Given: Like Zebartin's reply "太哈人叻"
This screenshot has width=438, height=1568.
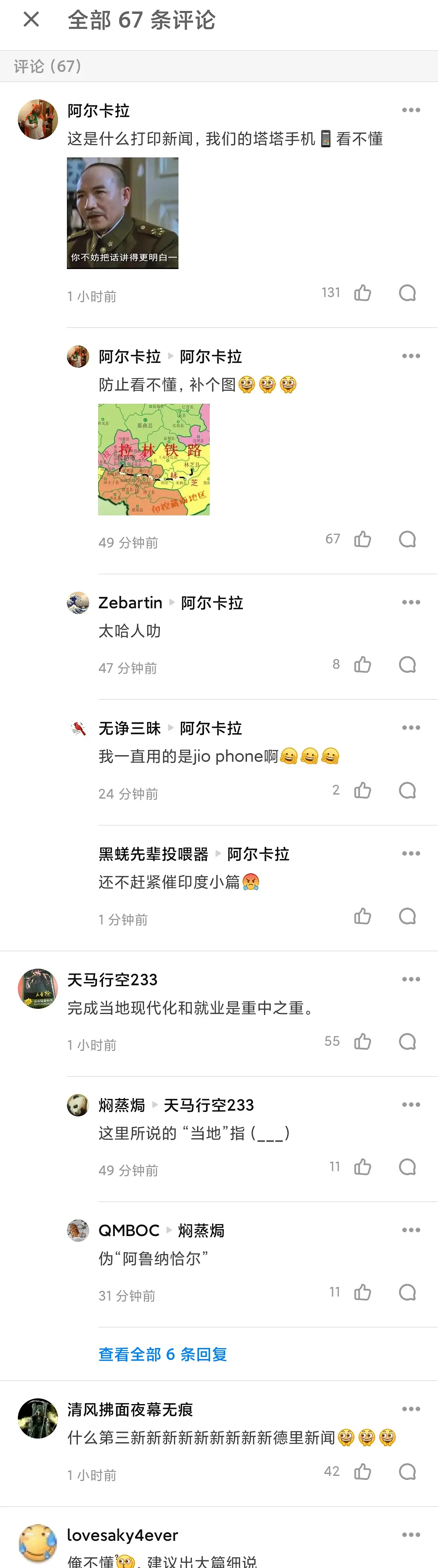Looking at the screenshot, I should coord(363,664).
